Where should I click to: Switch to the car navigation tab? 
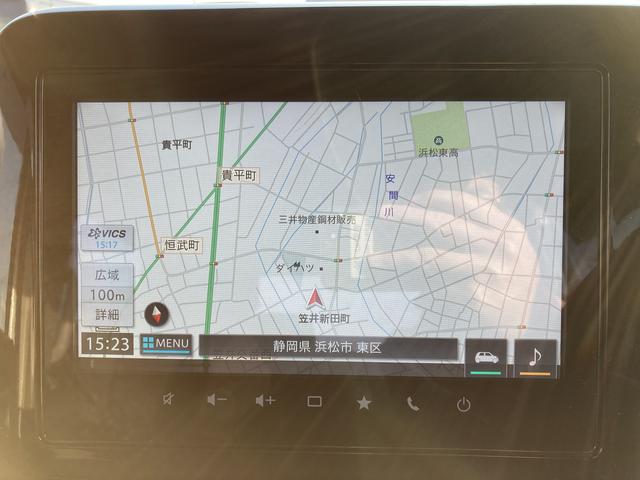[486, 357]
